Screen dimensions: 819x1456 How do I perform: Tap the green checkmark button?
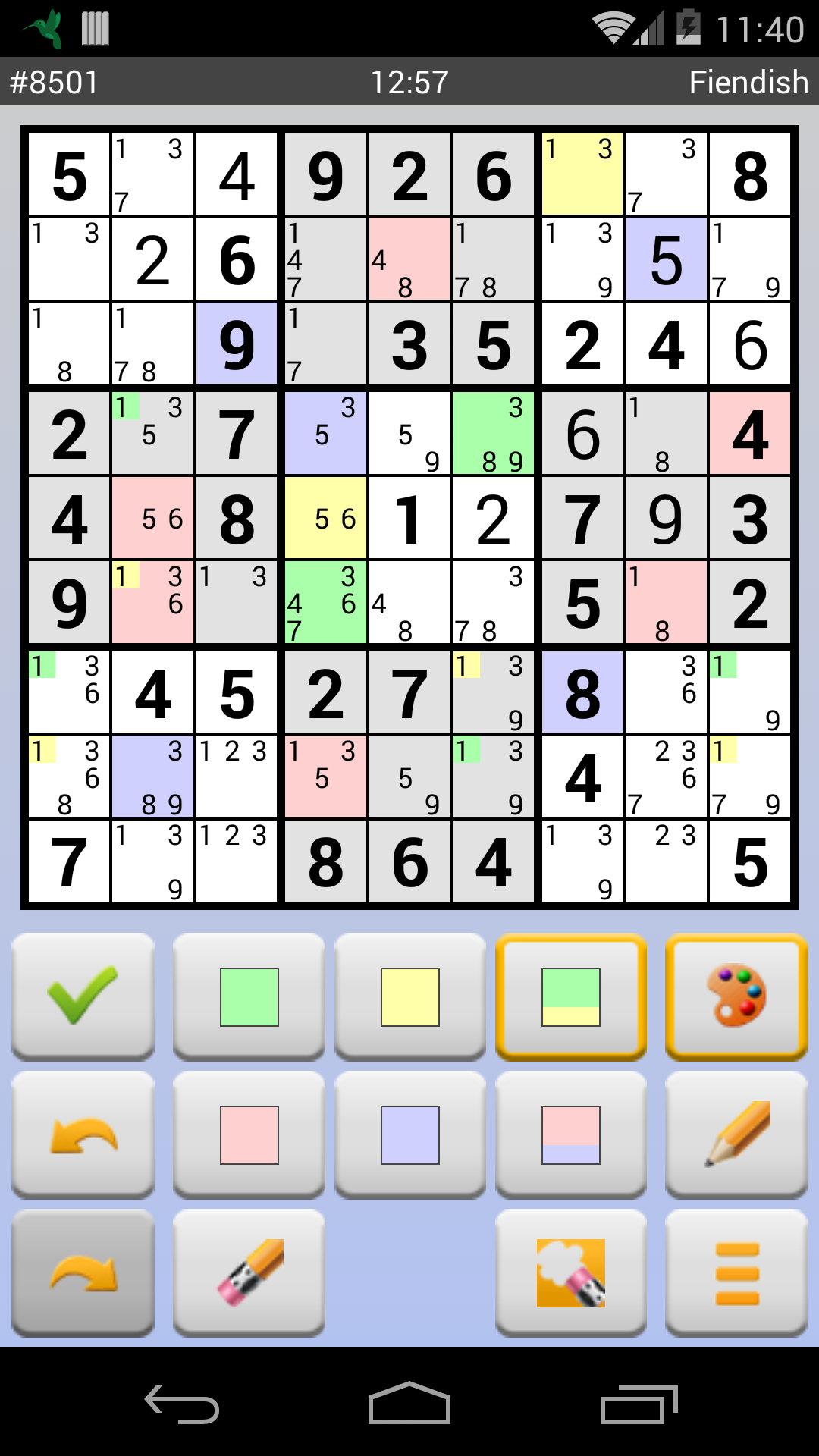tap(83, 996)
